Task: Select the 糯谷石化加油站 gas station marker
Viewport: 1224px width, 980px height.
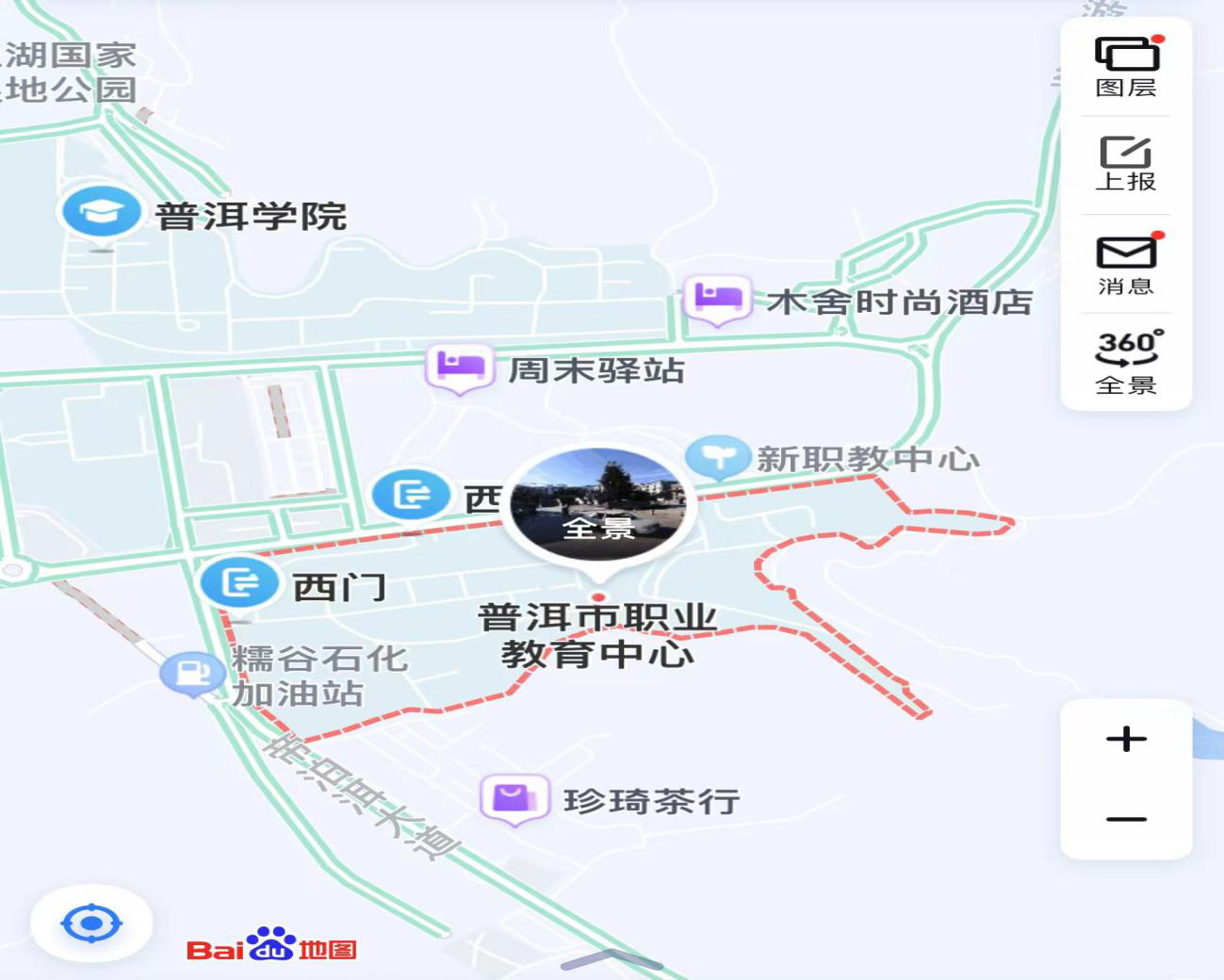Action: (x=193, y=673)
